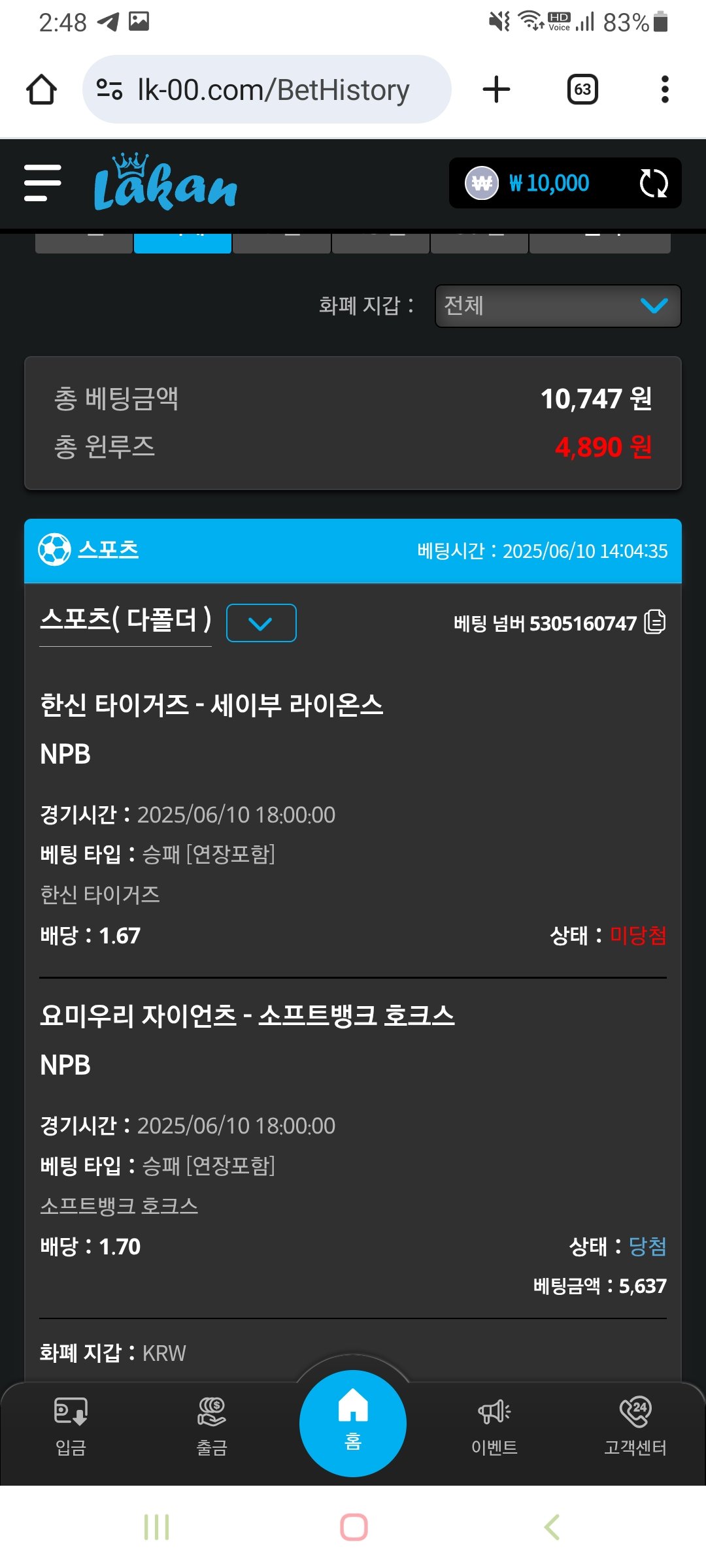Expand the 스포츠(다폴더) bet details
The width and height of the screenshot is (706, 1568).
(x=261, y=623)
